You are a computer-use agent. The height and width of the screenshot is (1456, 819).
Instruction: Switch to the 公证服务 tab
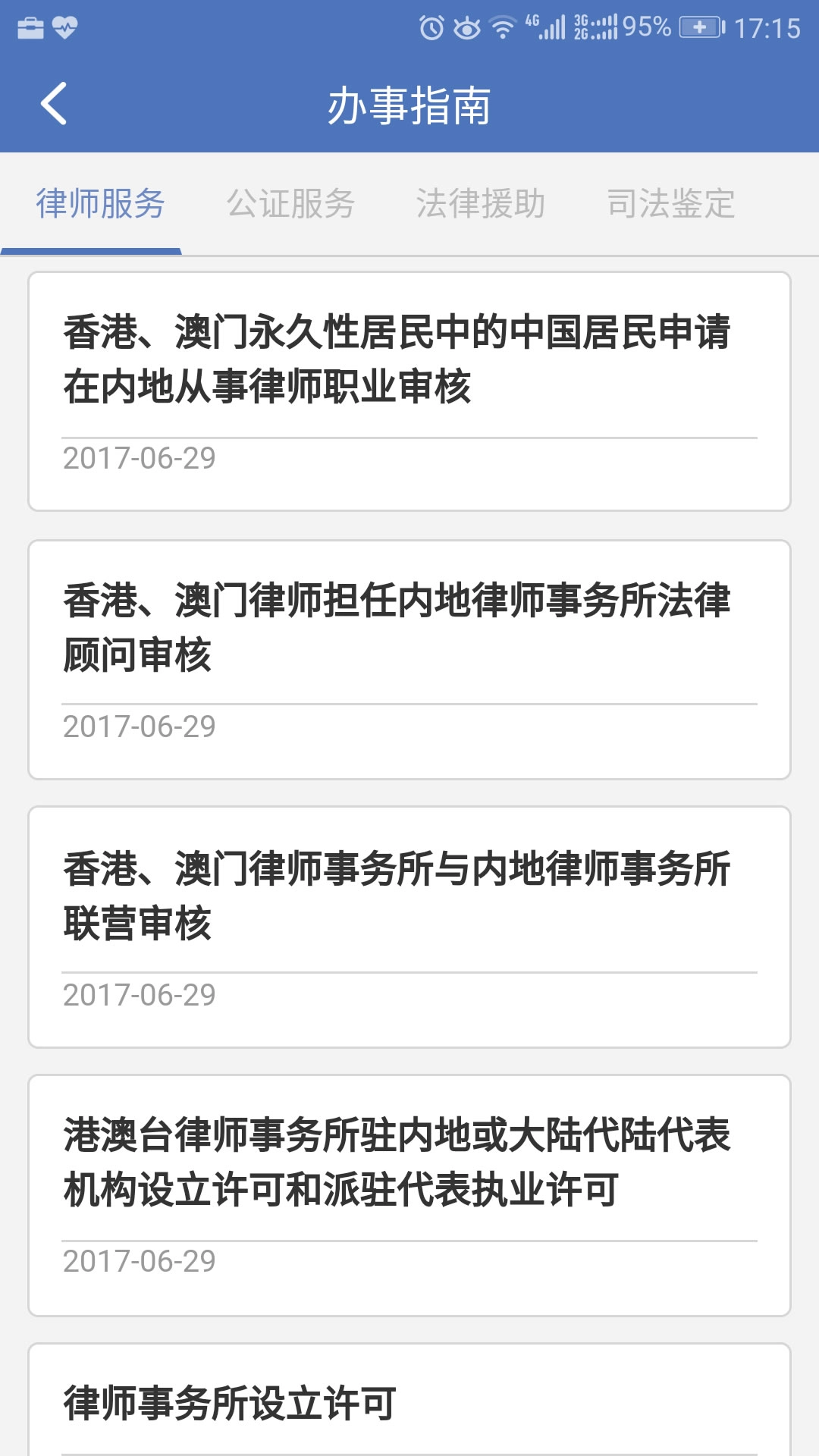292,202
